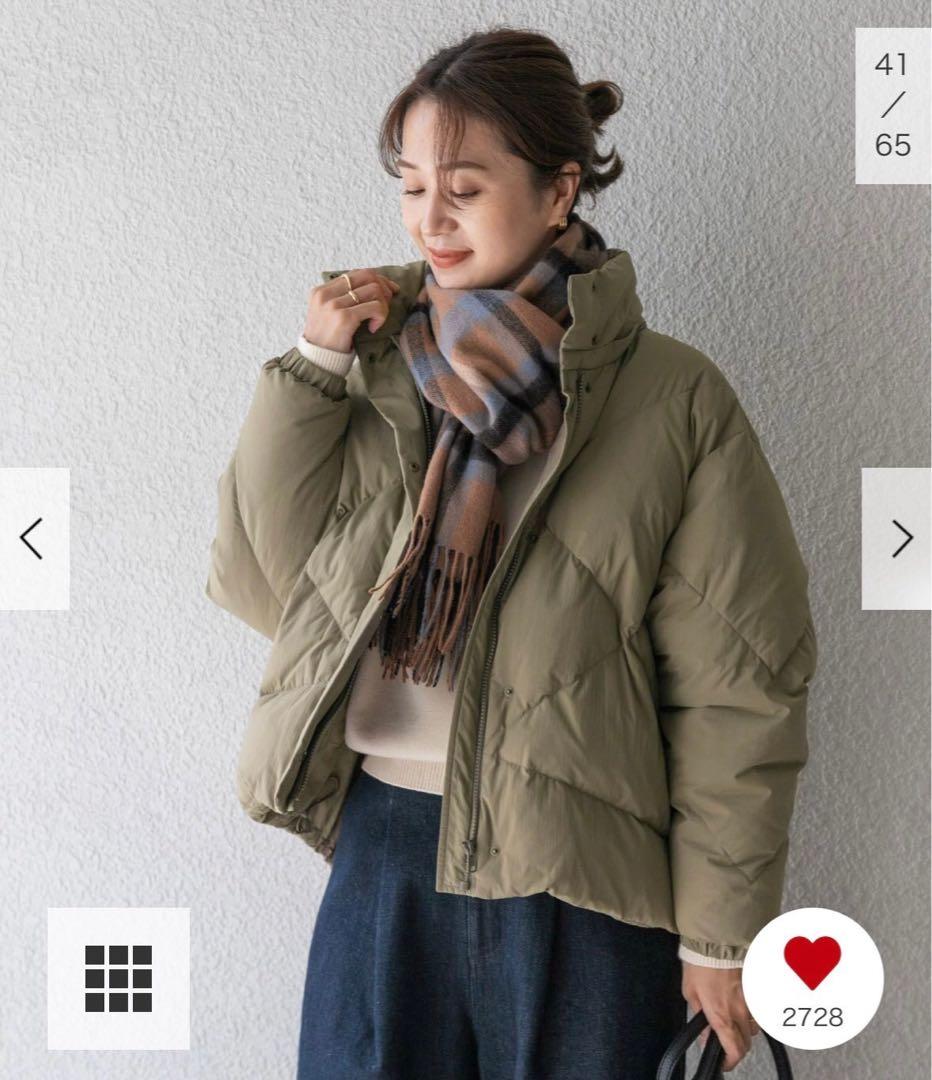Open the image grid view
Screen dimensions: 932x1080
click(118, 977)
